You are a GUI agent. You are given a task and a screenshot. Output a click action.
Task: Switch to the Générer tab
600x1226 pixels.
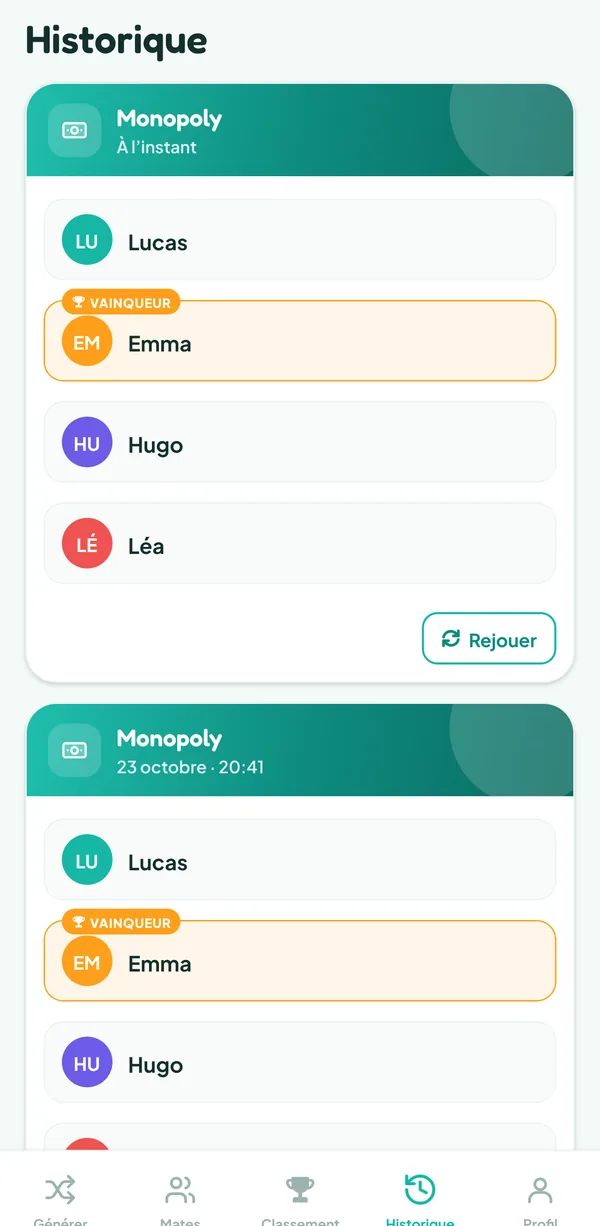[x=60, y=1197]
